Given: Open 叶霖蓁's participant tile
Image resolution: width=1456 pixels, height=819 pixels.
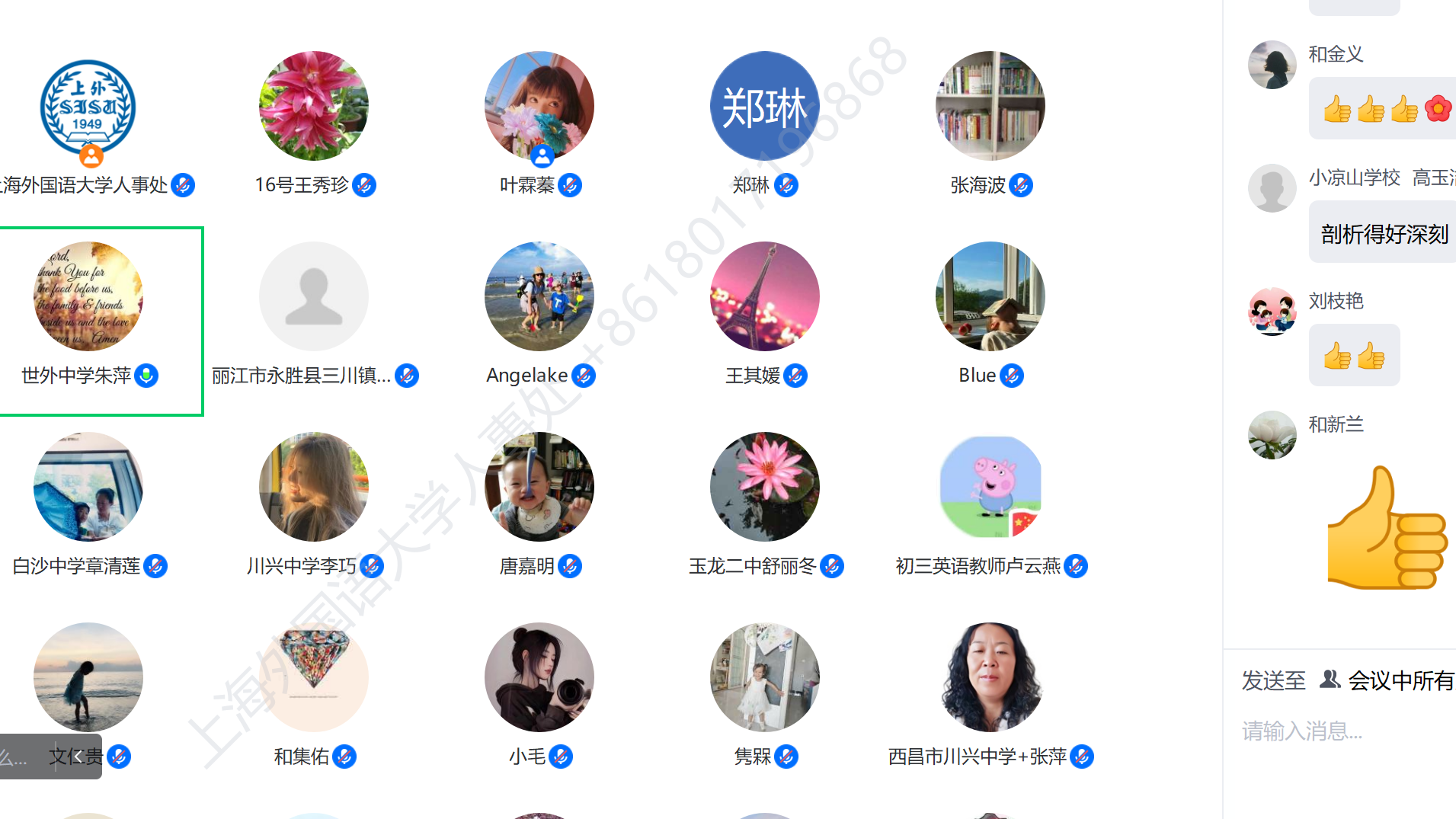Looking at the screenshot, I should tap(539, 106).
